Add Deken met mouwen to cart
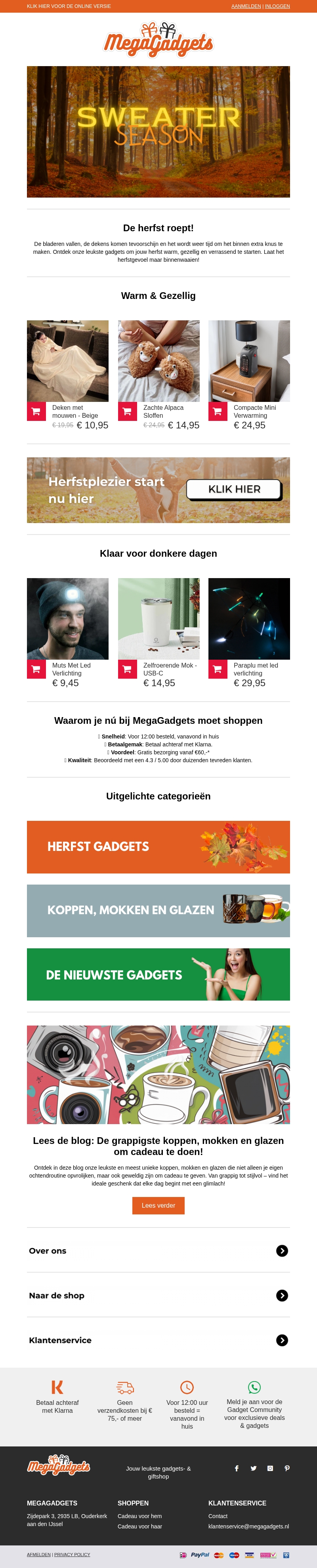This screenshot has width=317, height=1568. click(36, 411)
